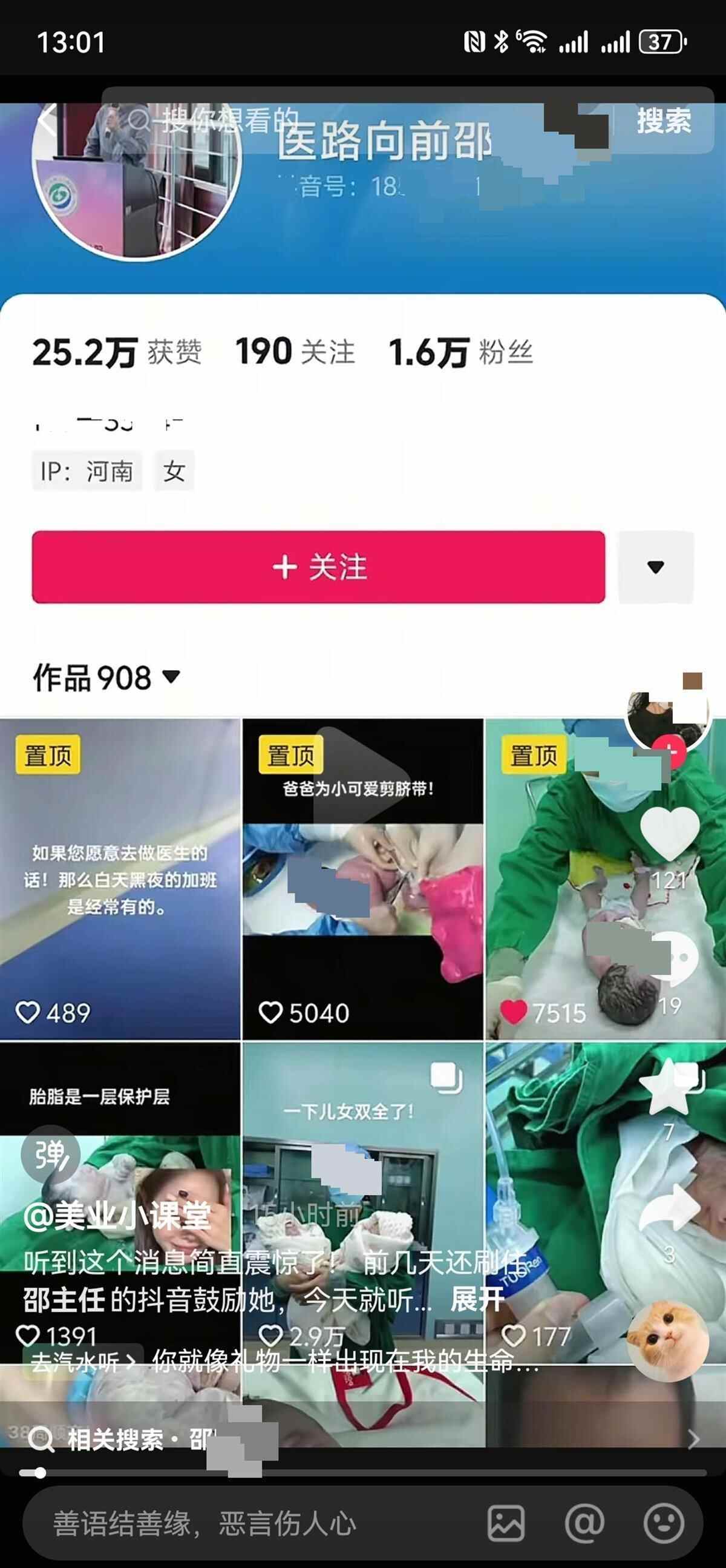The width and height of the screenshot is (726, 1568).
Task: Attach a picture to the comment
Action: point(506,1524)
